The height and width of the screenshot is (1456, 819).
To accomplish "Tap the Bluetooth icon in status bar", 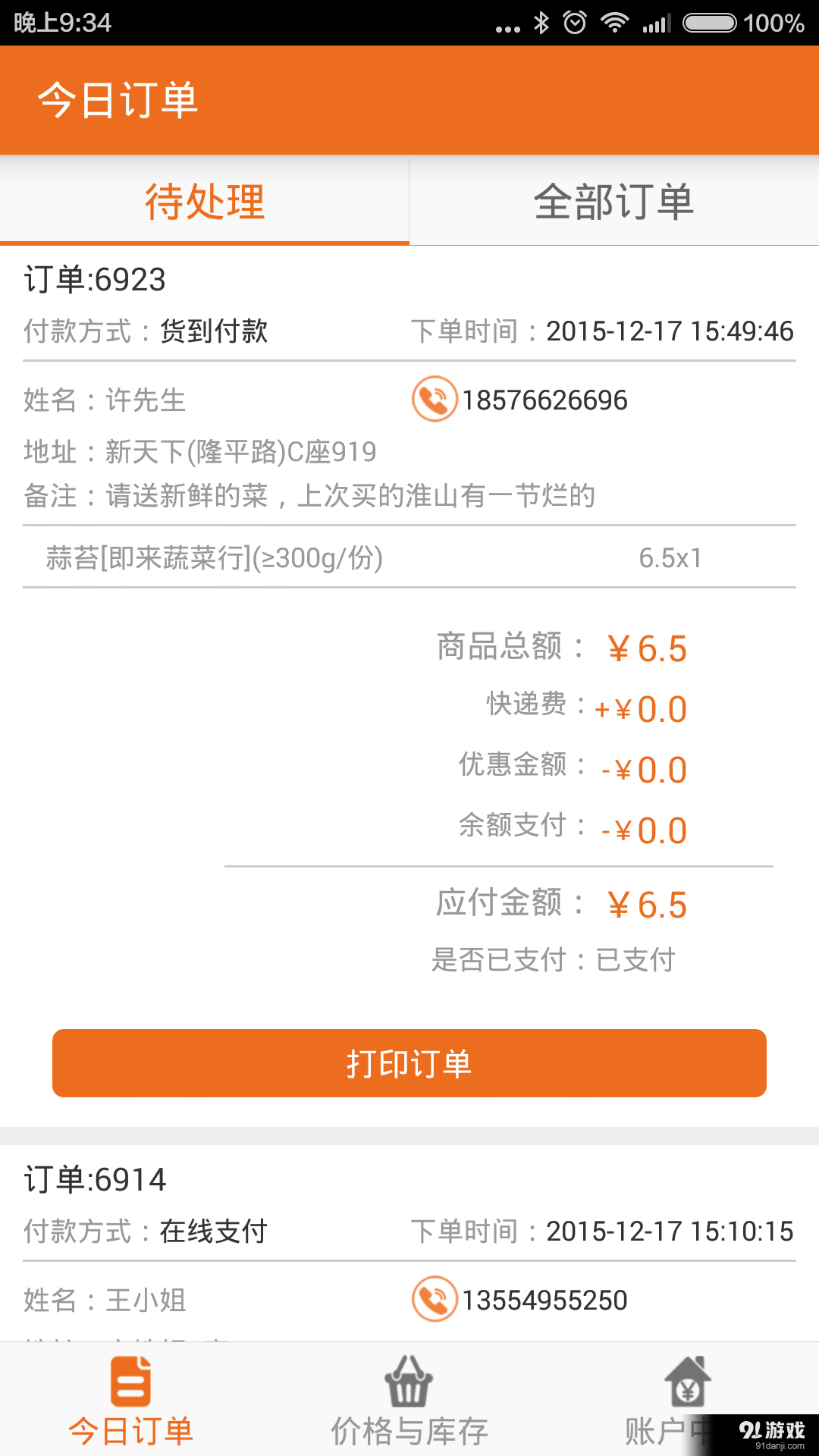I will point(541,23).
